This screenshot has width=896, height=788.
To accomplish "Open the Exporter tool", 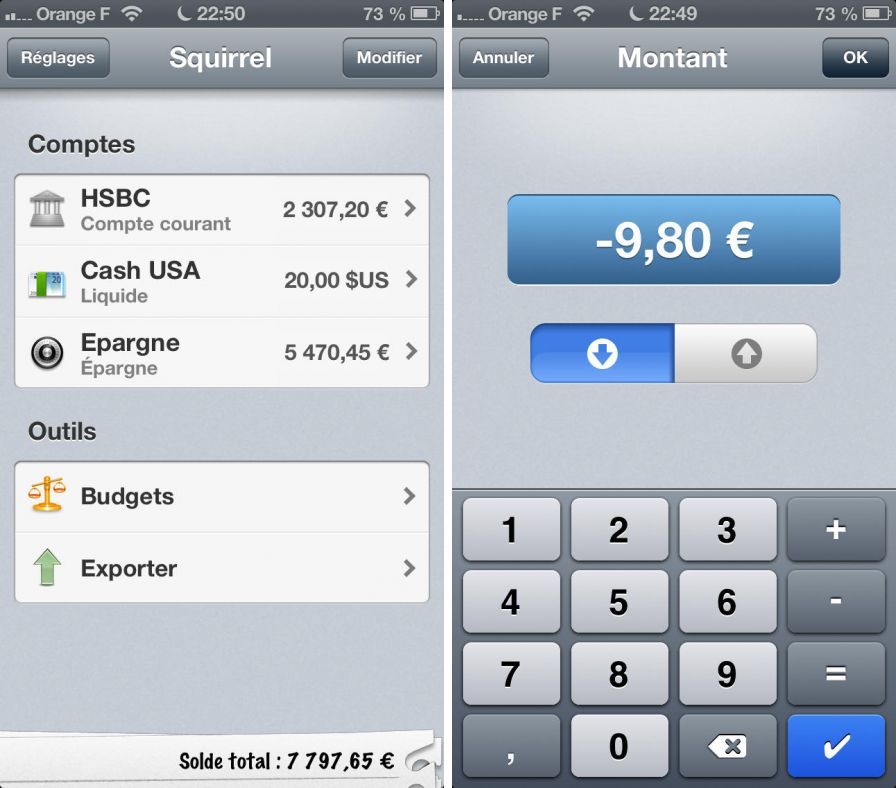I will 222,568.
